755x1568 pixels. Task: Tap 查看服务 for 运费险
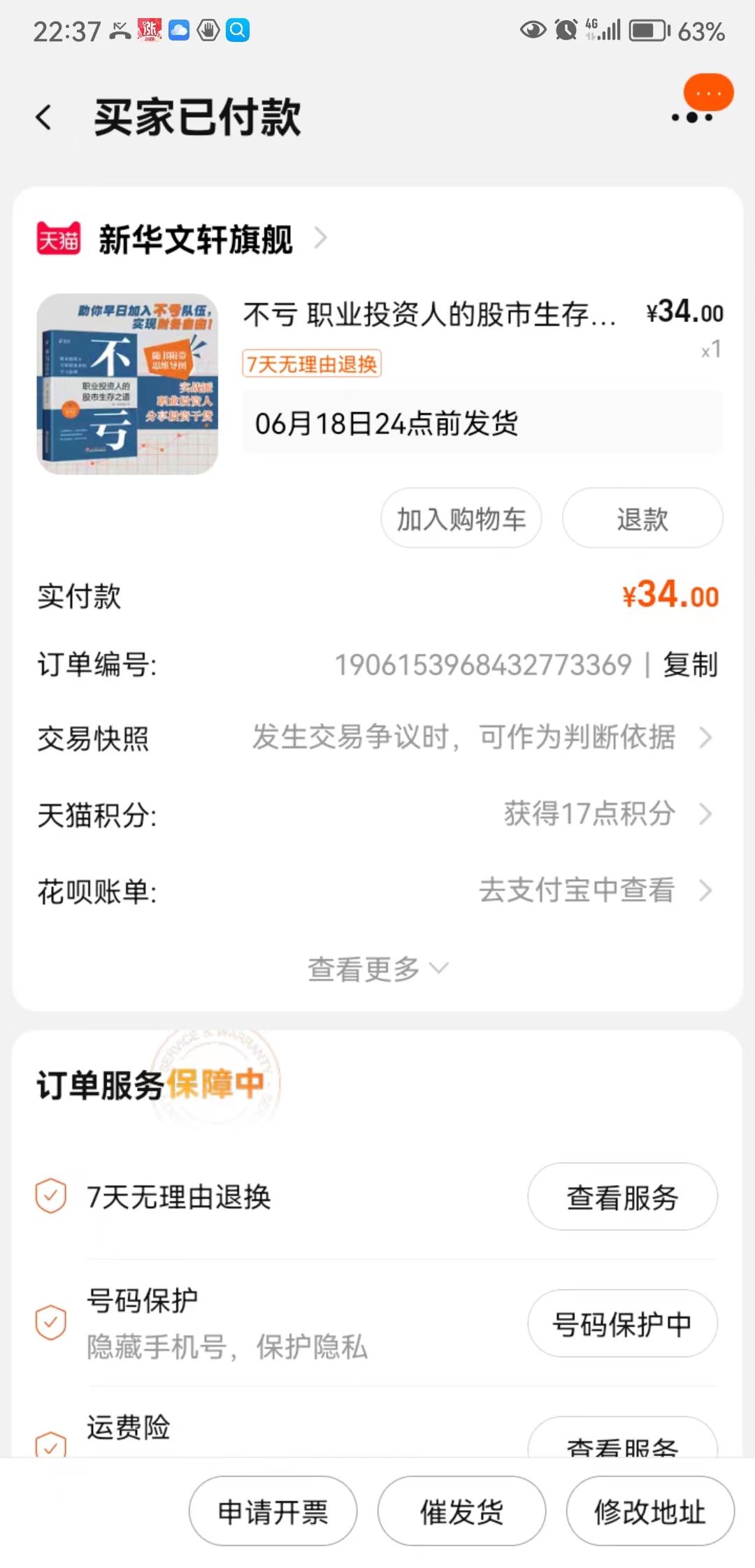(x=622, y=1441)
